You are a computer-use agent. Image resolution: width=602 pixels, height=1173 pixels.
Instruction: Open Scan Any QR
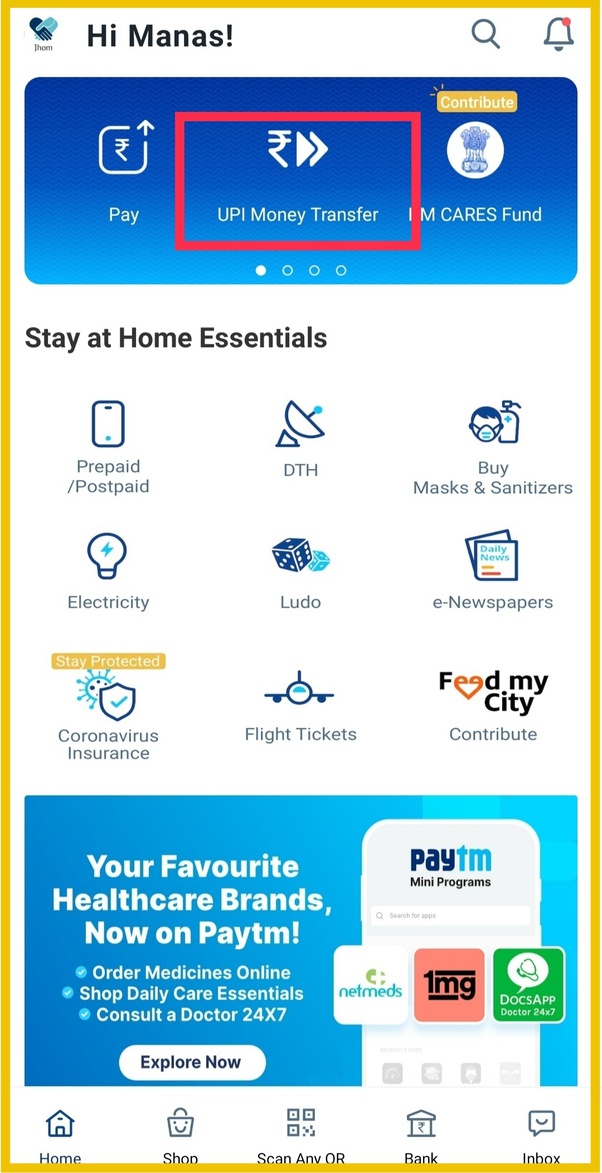[x=301, y=1135]
